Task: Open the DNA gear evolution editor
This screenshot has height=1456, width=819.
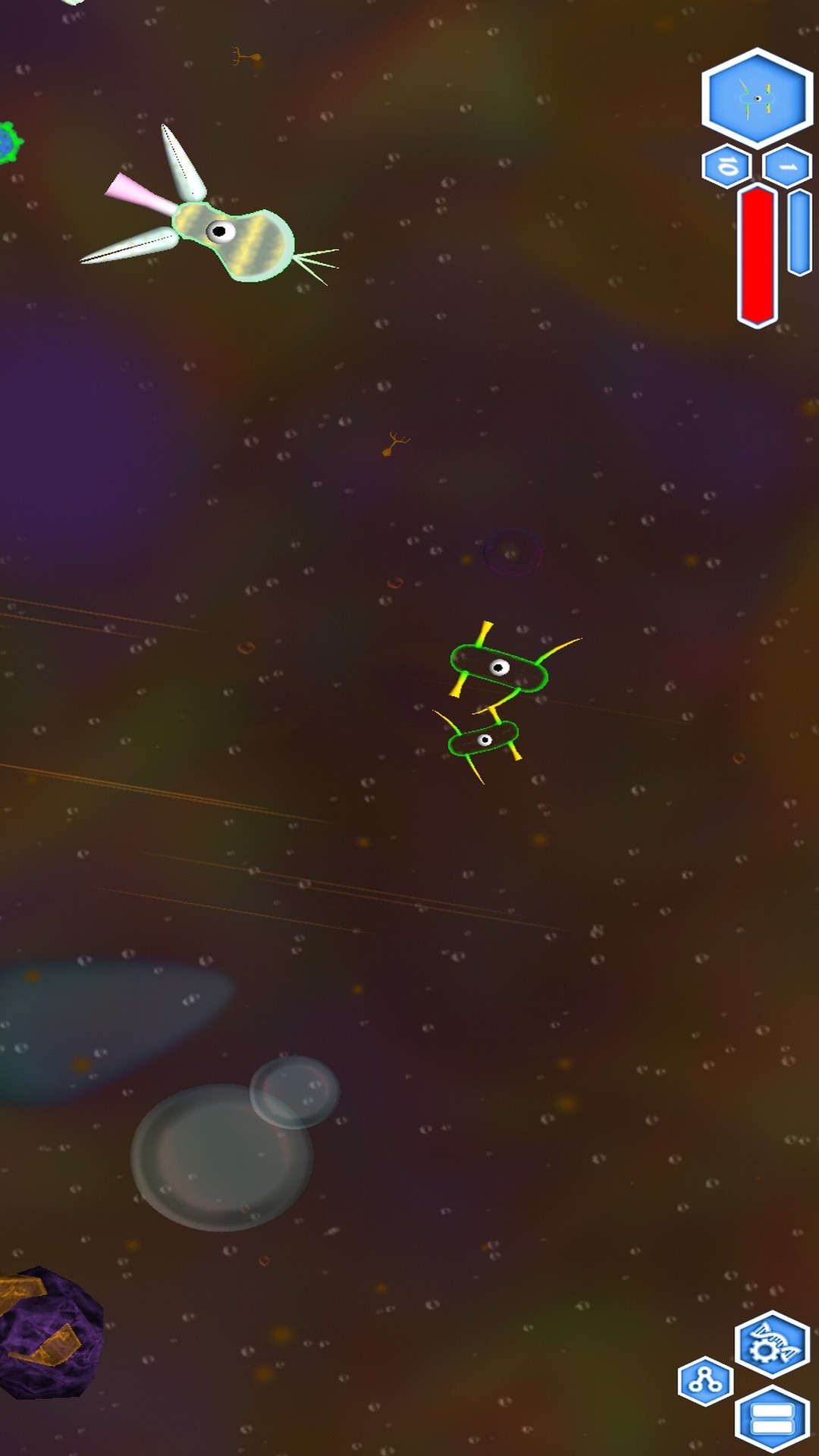Action: [x=772, y=1345]
